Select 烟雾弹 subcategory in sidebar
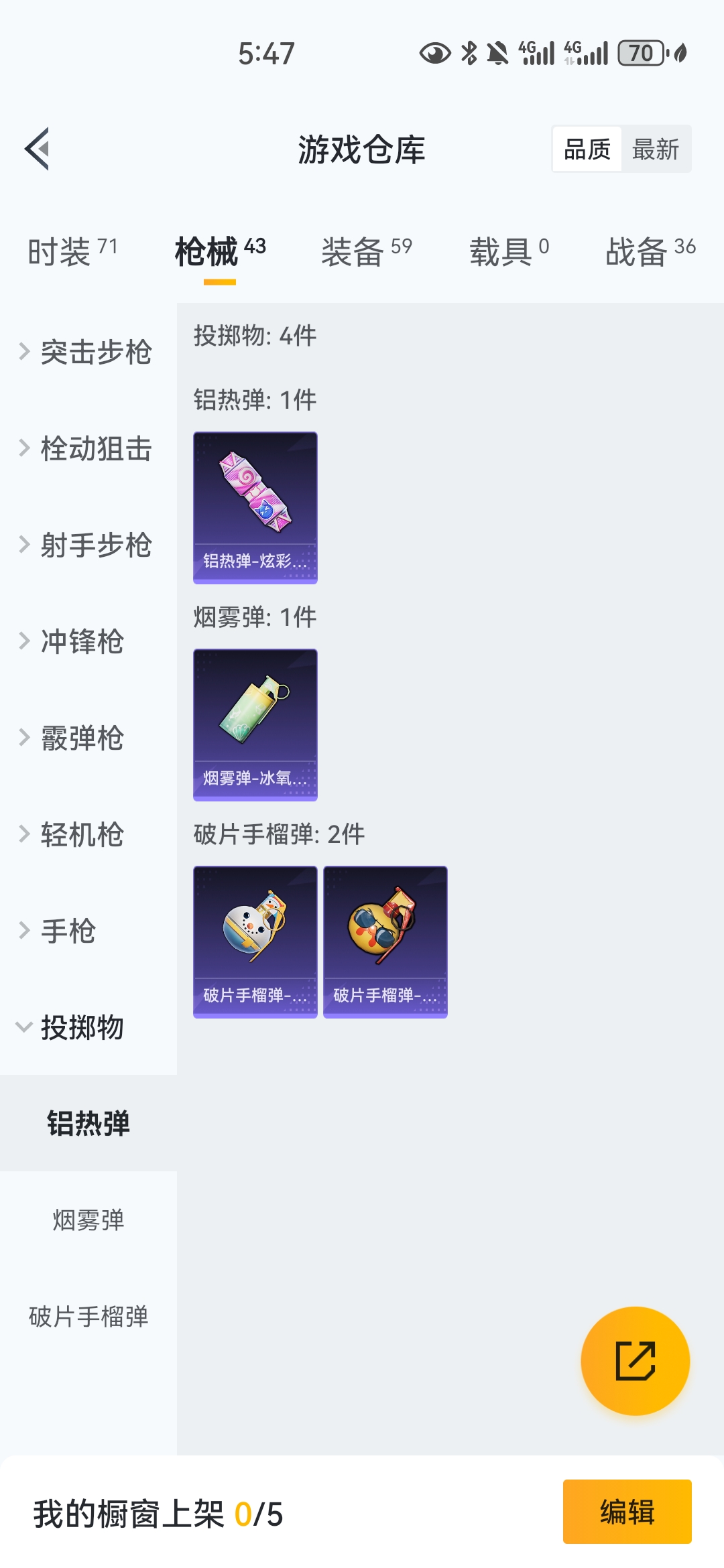Image resolution: width=724 pixels, height=1568 pixels. [x=88, y=1220]
